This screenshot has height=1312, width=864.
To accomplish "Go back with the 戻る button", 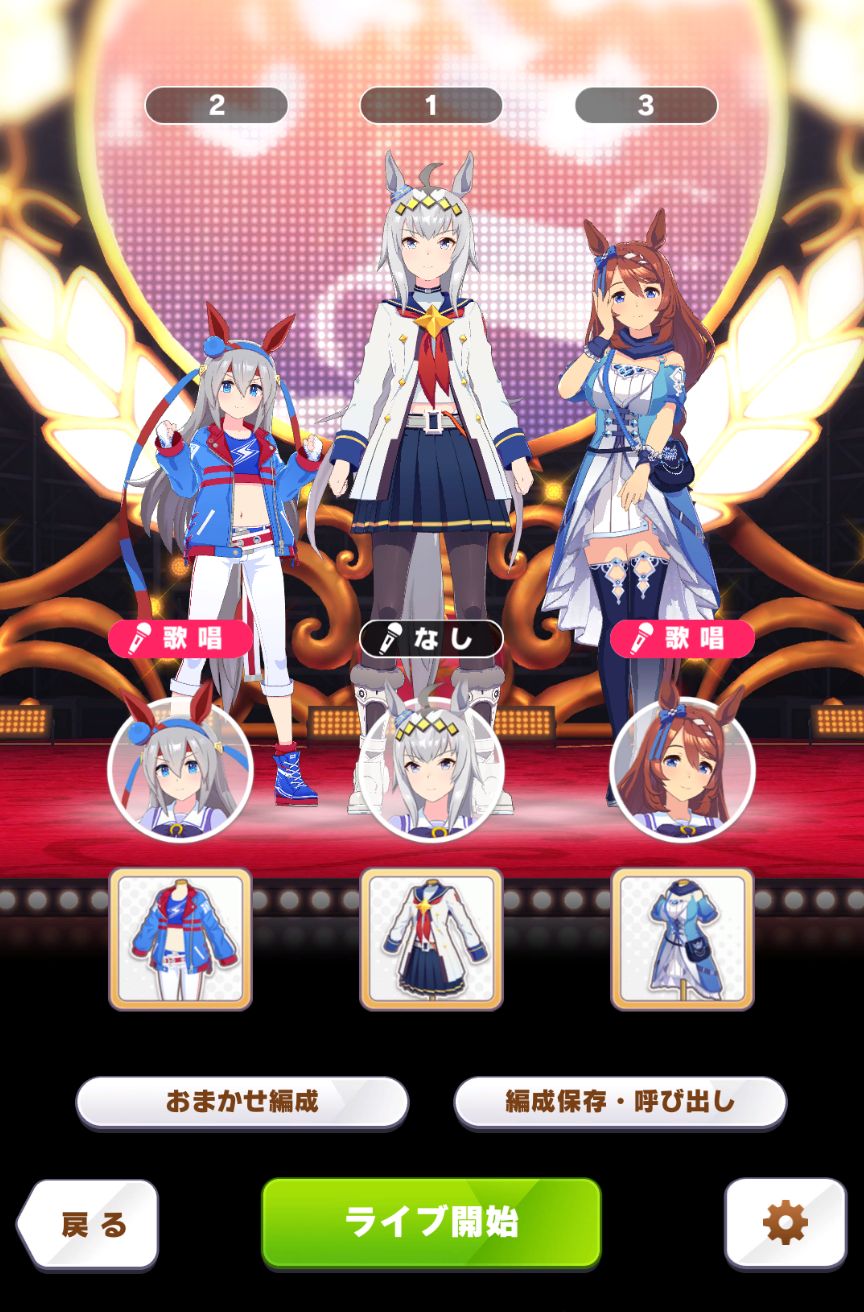I will pyautogui.click(x=87, y=1223).
